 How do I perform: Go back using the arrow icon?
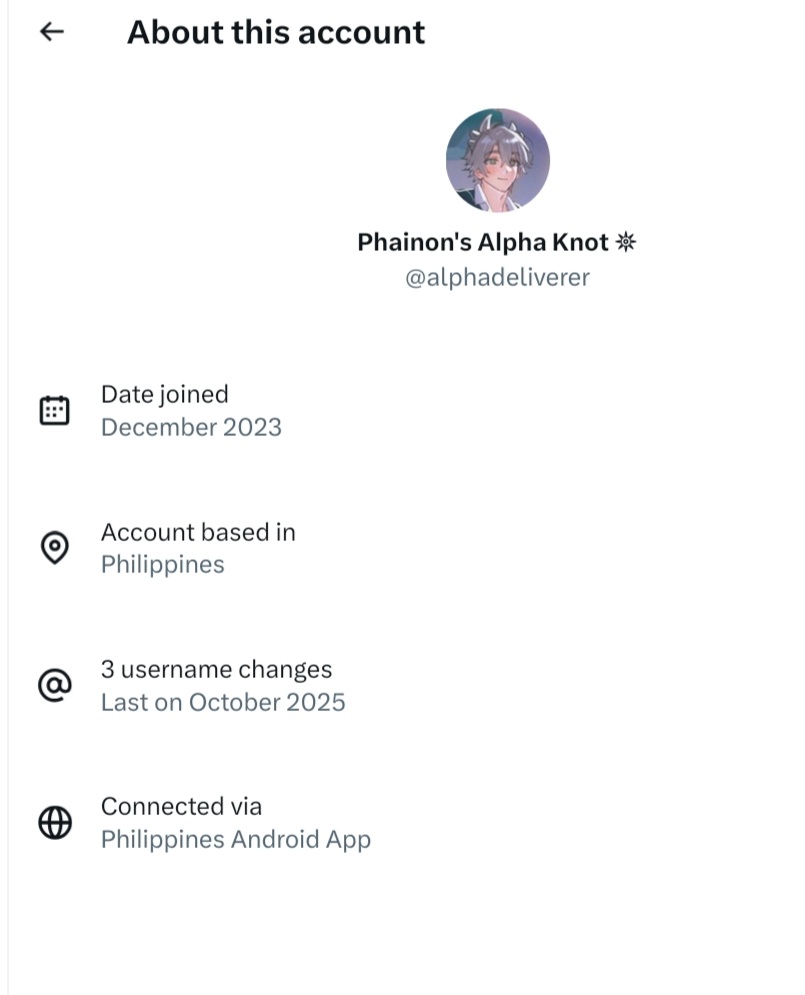[52, 31]
